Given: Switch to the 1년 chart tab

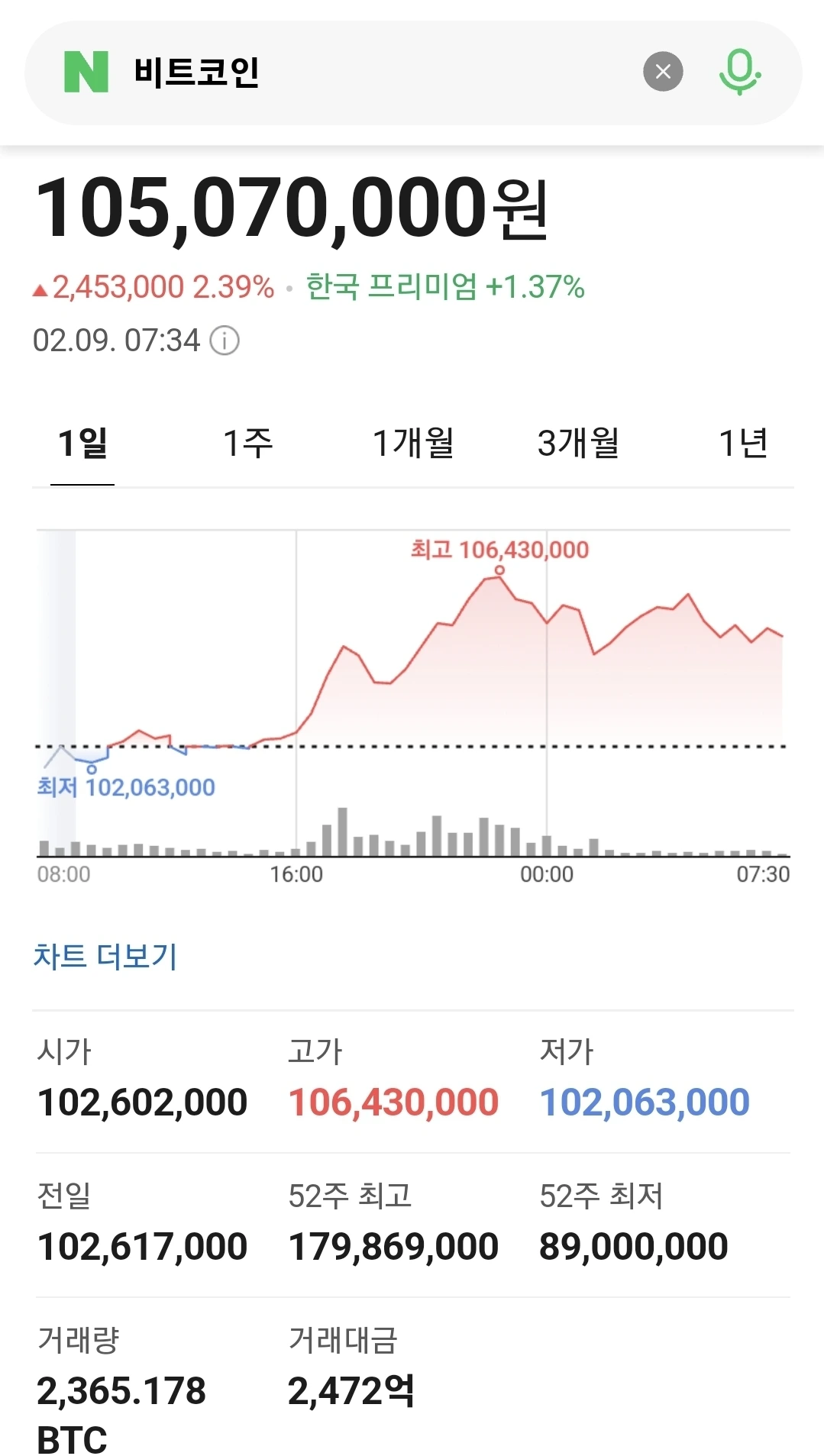Looking at the screenshot, I should click(x=743, y=444).
